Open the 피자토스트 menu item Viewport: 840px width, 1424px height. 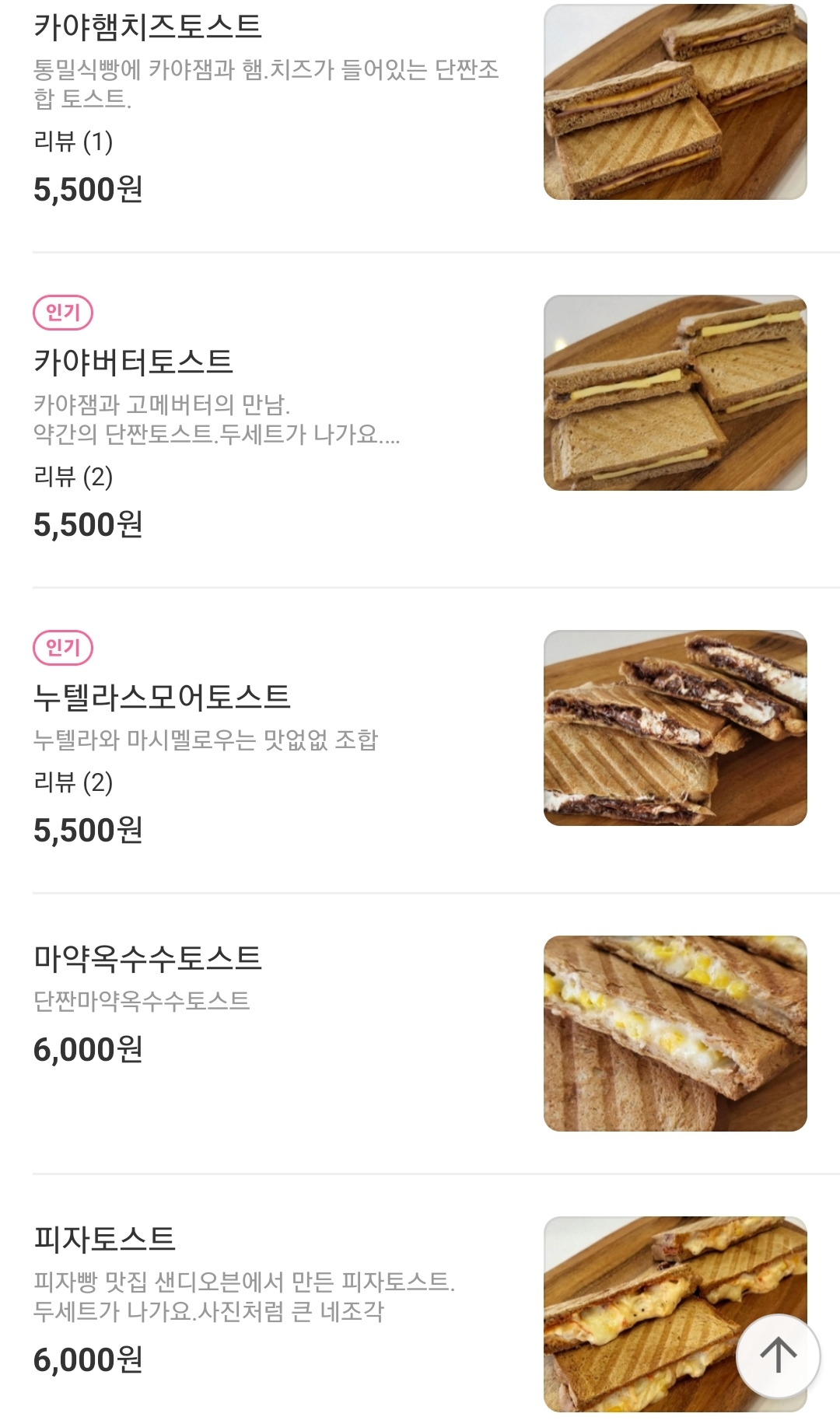pos(105,1239)
